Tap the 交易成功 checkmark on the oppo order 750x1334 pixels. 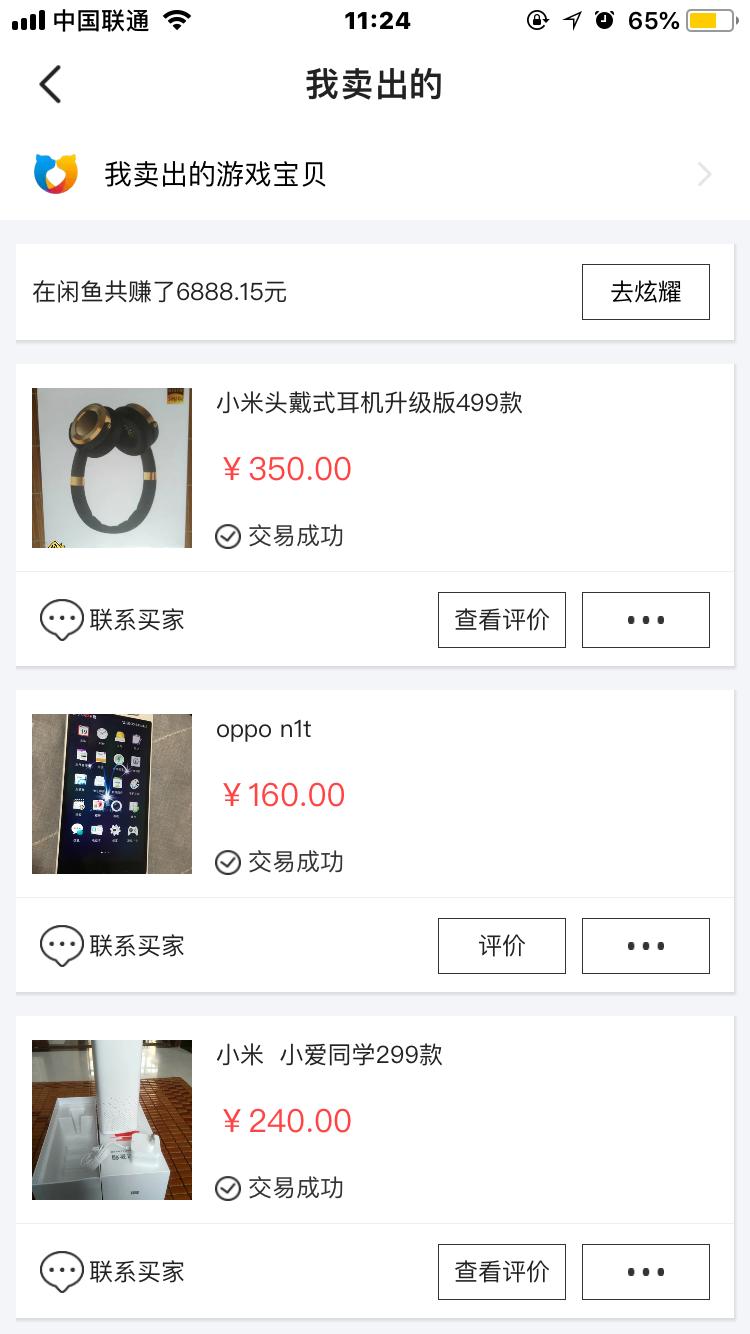(x=228, y=862)
